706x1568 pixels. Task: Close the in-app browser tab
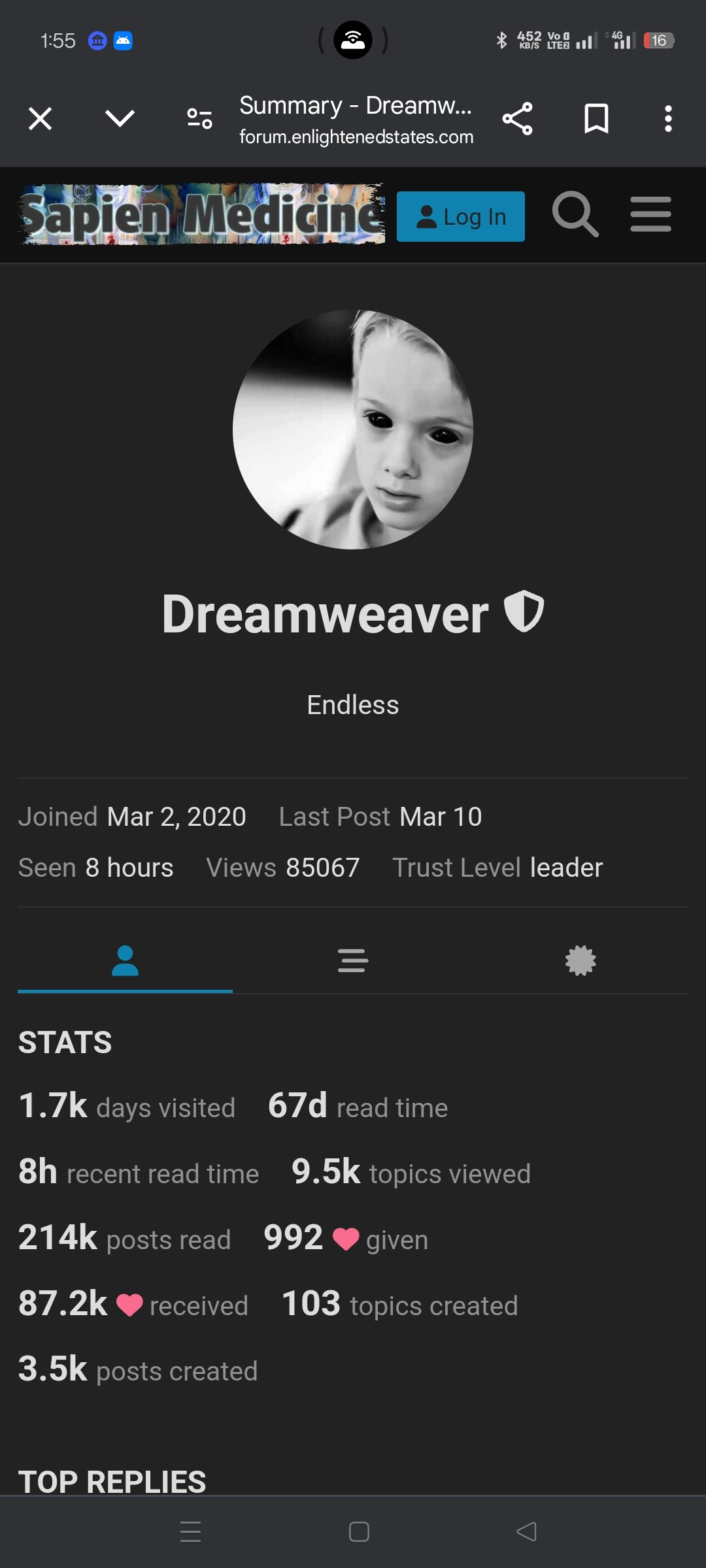41,119
